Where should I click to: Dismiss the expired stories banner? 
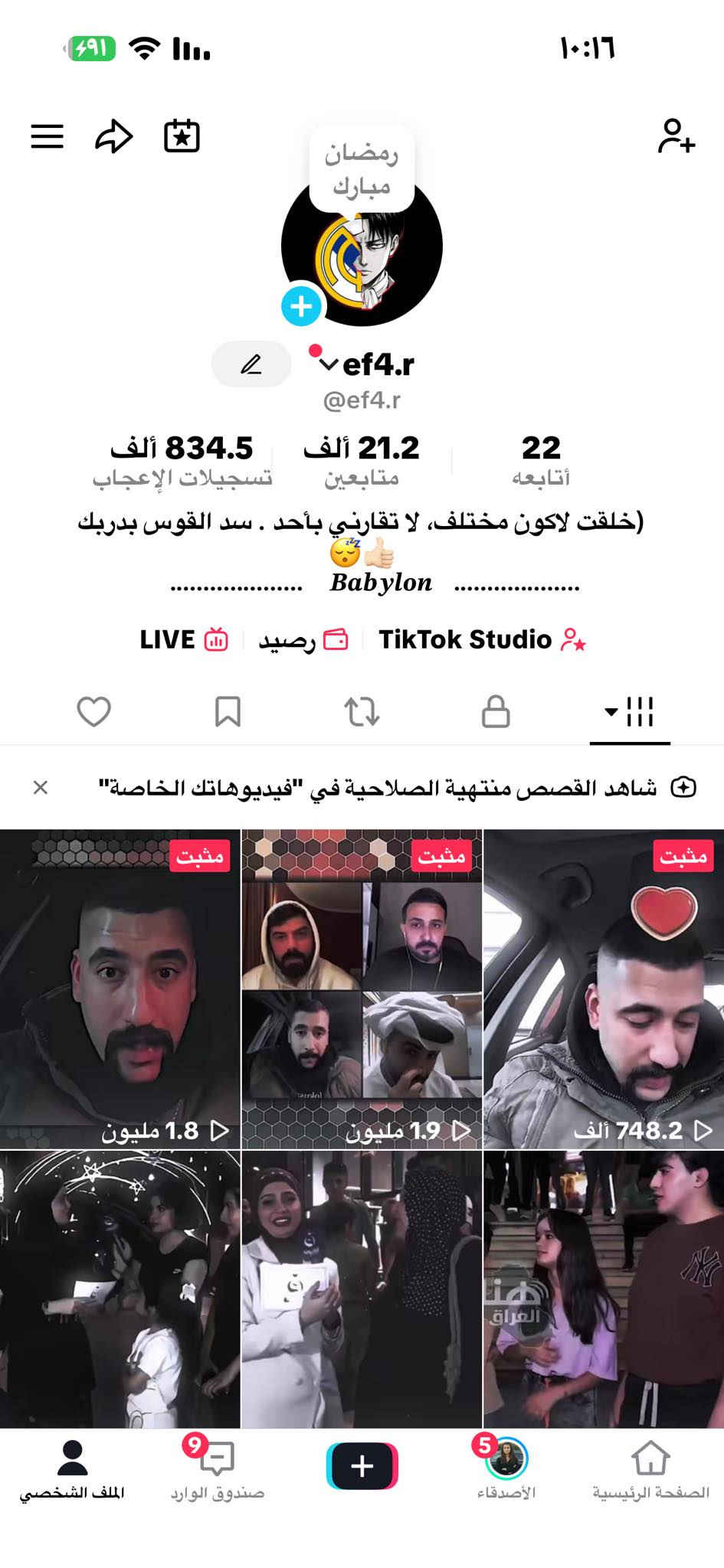(x=41, y=788)
